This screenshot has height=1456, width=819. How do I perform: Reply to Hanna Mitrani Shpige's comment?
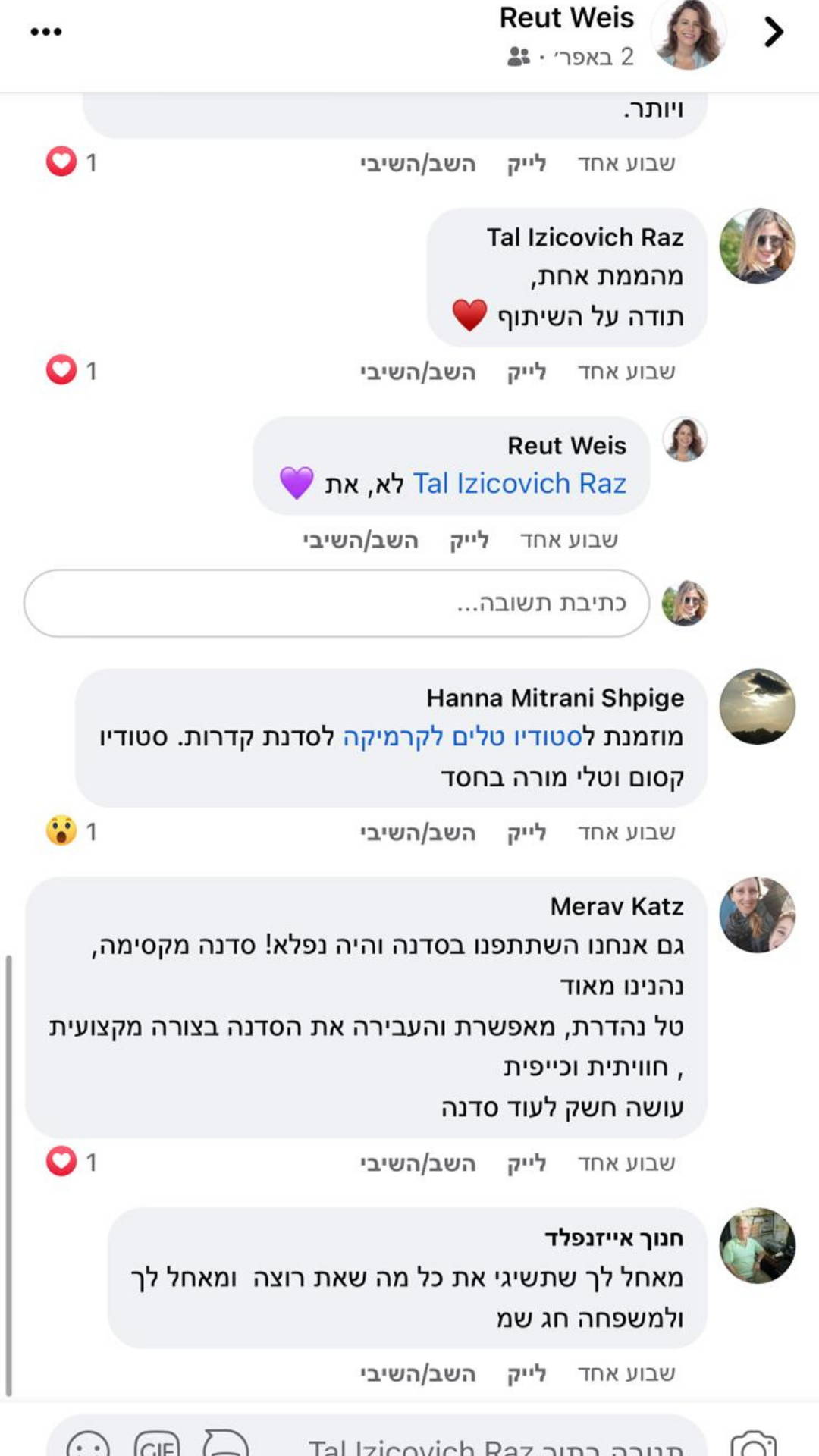coord(417,833)
